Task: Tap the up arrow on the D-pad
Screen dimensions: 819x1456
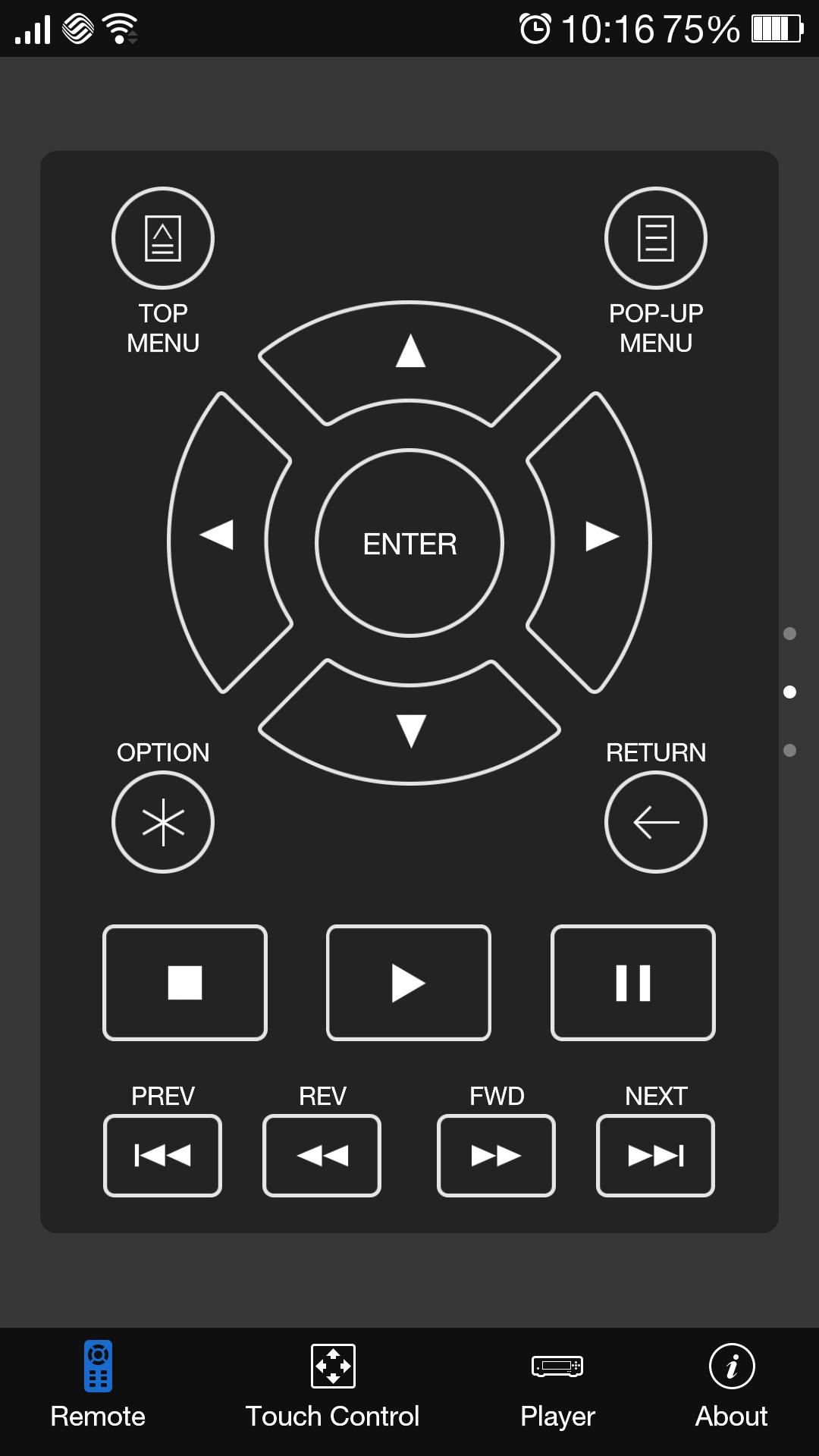Action: 409,356
